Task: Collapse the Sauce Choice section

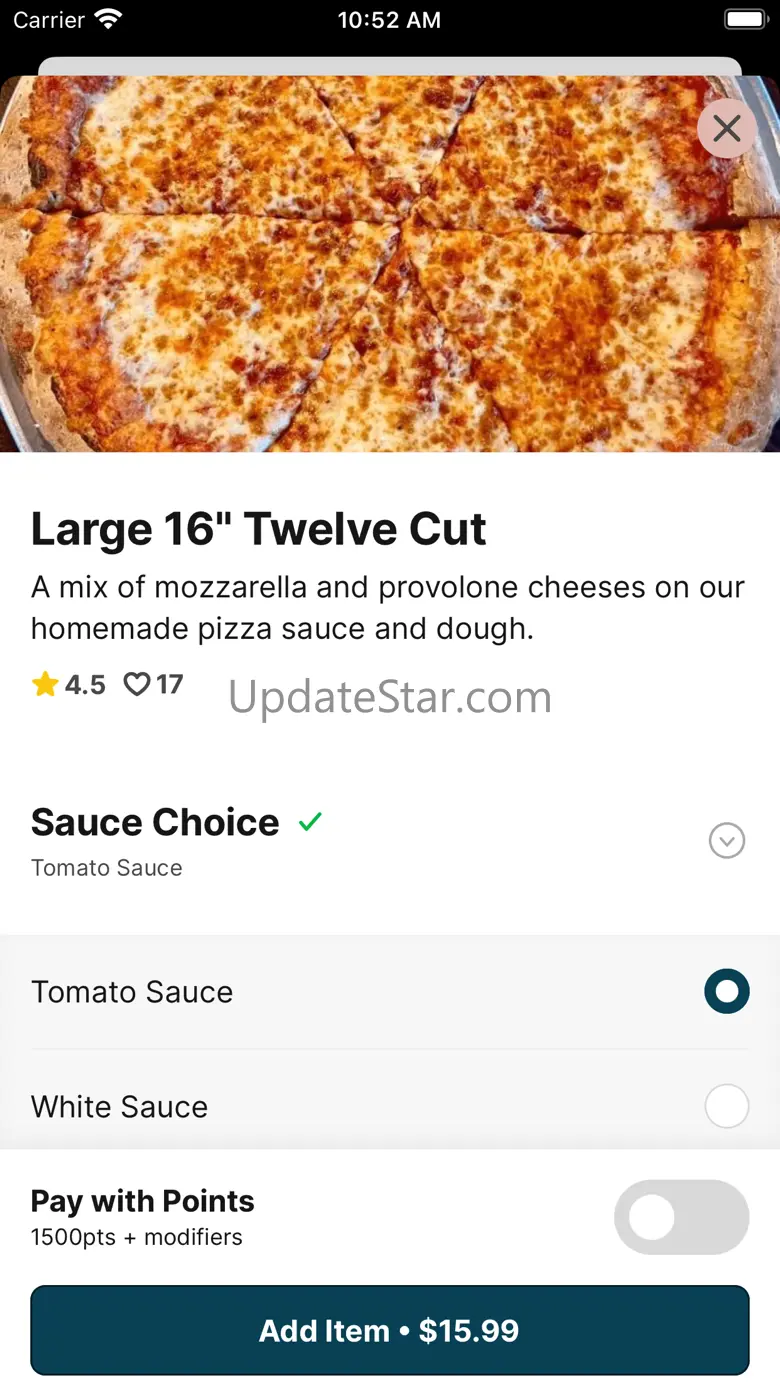Action: coord(727,841)
